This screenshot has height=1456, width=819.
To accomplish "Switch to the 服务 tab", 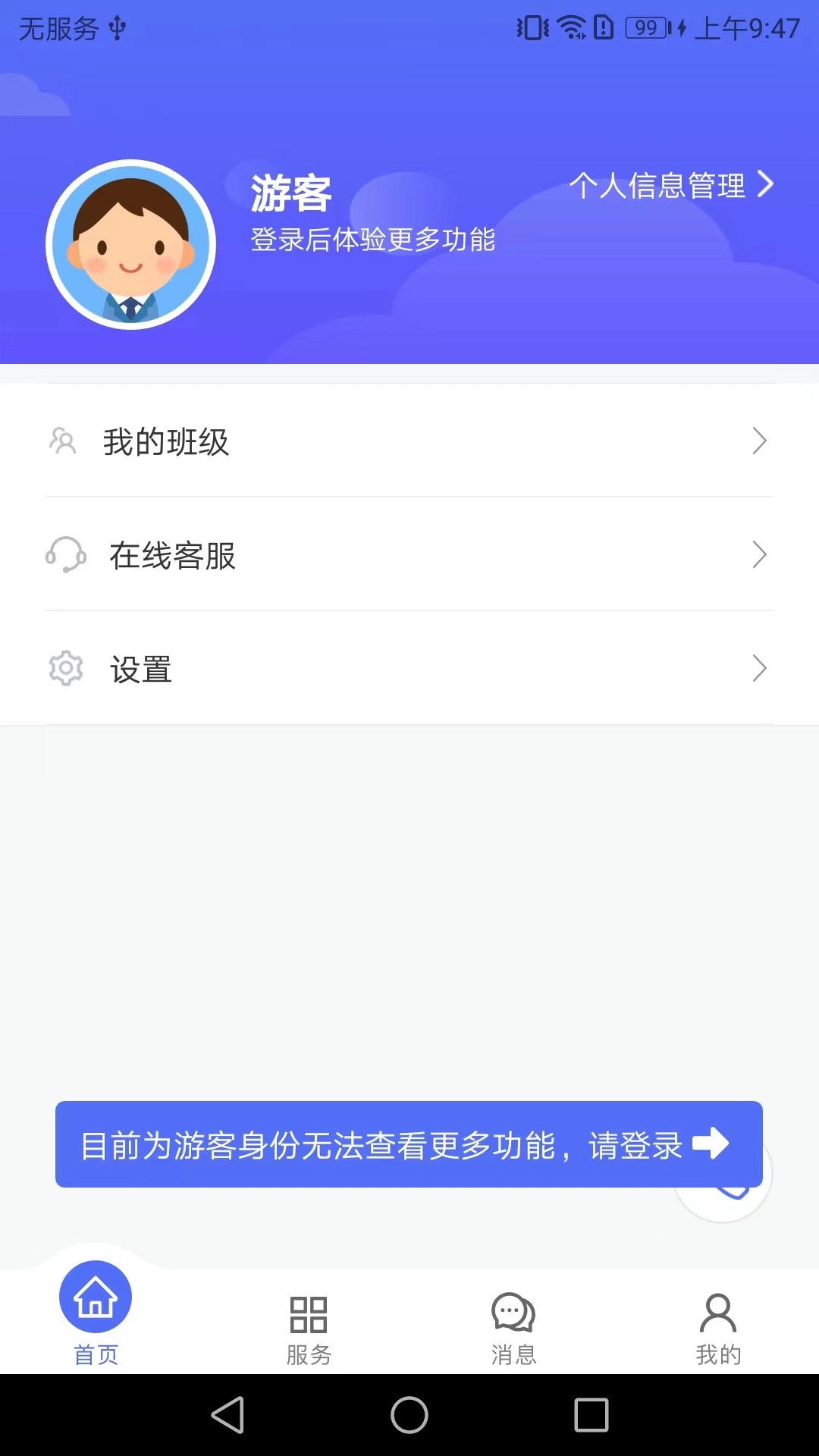I will pyautogui.click(x=309, y=1328).
